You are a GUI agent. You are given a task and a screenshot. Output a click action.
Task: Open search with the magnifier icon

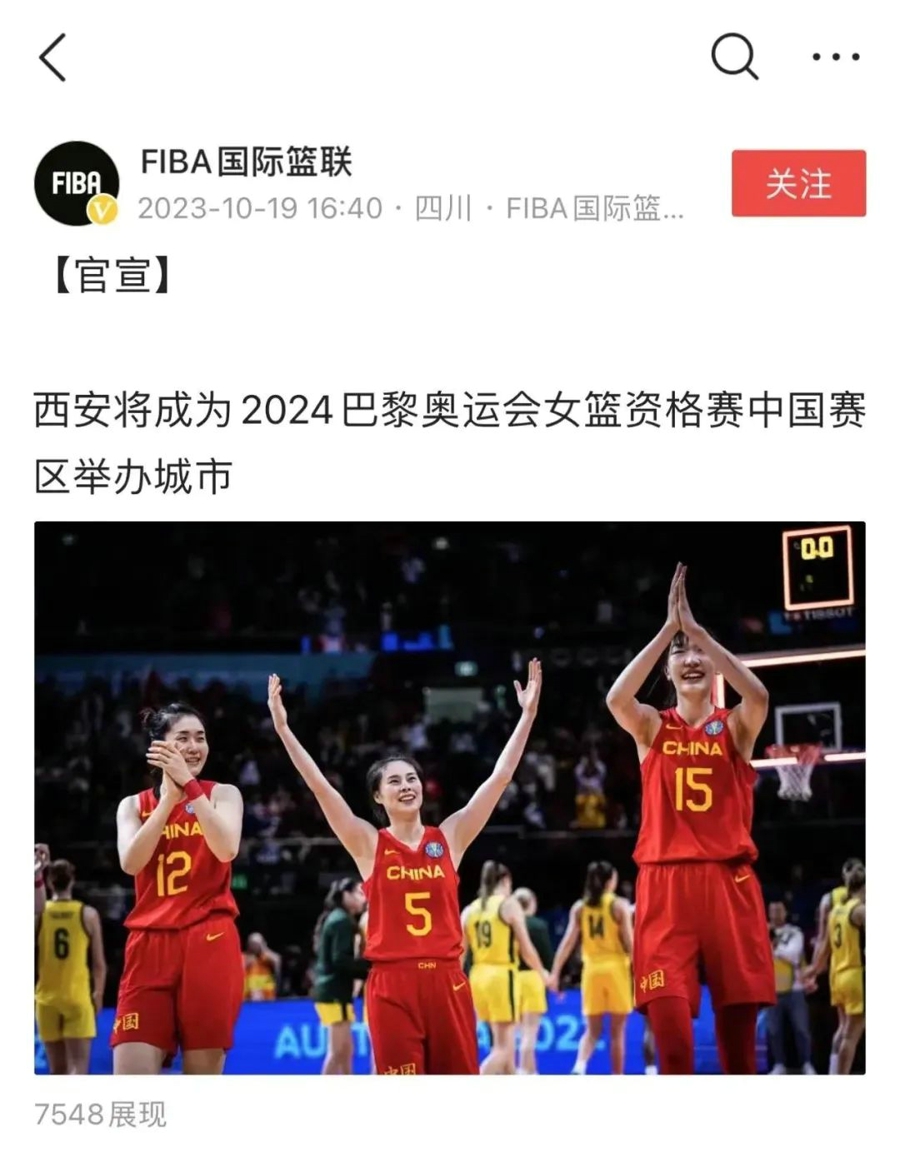(x=734, y=57)
